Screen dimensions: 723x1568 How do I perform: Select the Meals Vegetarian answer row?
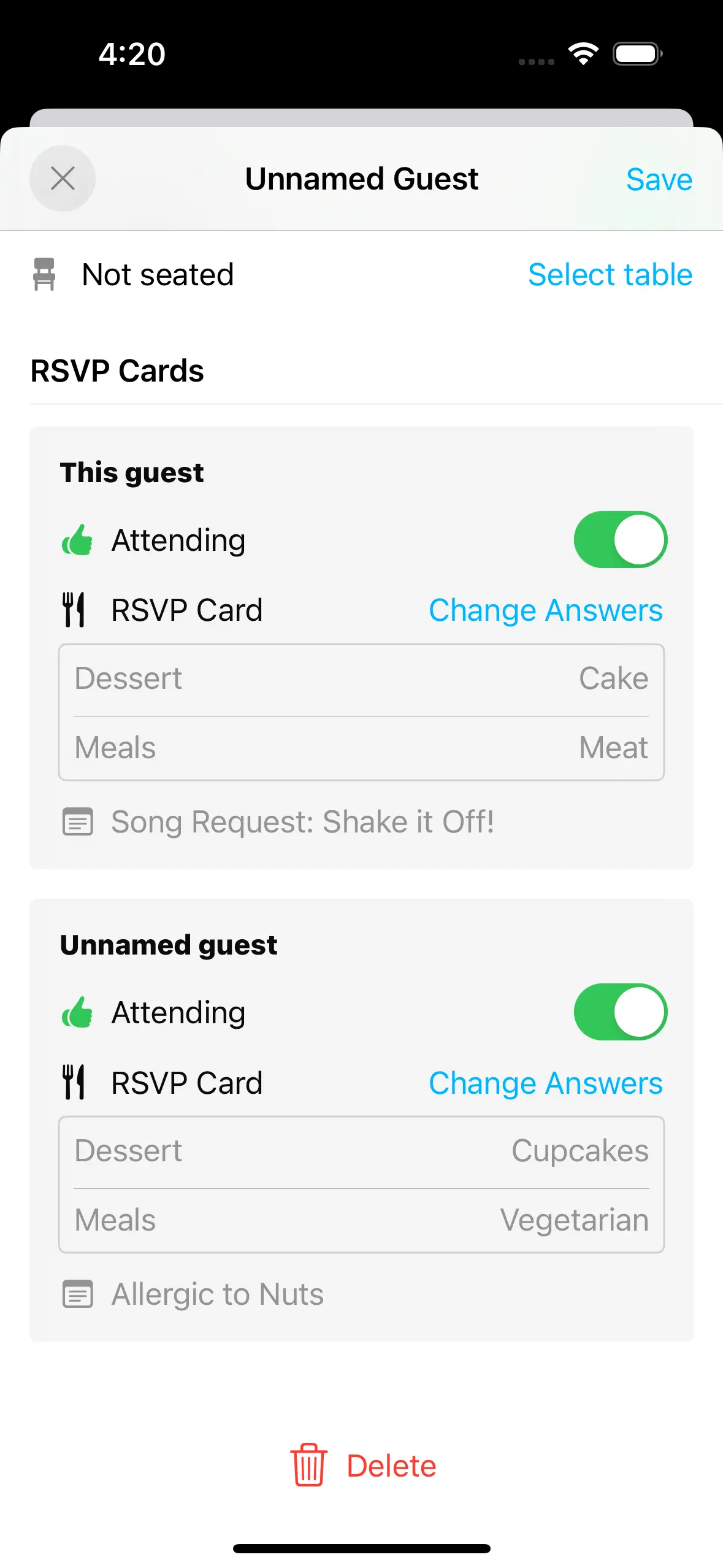point(361,1220)
